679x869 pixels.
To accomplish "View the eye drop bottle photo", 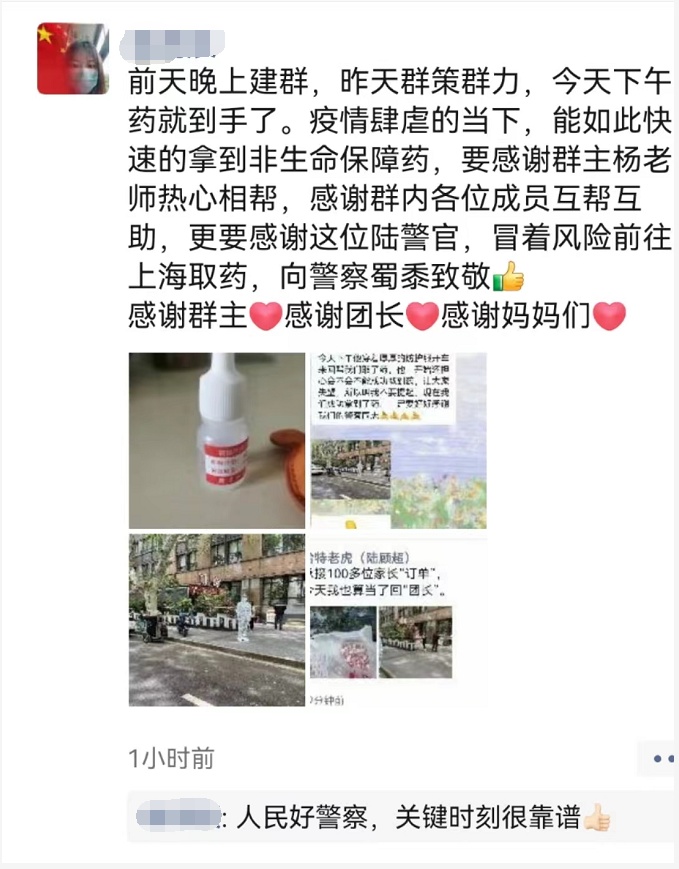I will pos(217,440).
